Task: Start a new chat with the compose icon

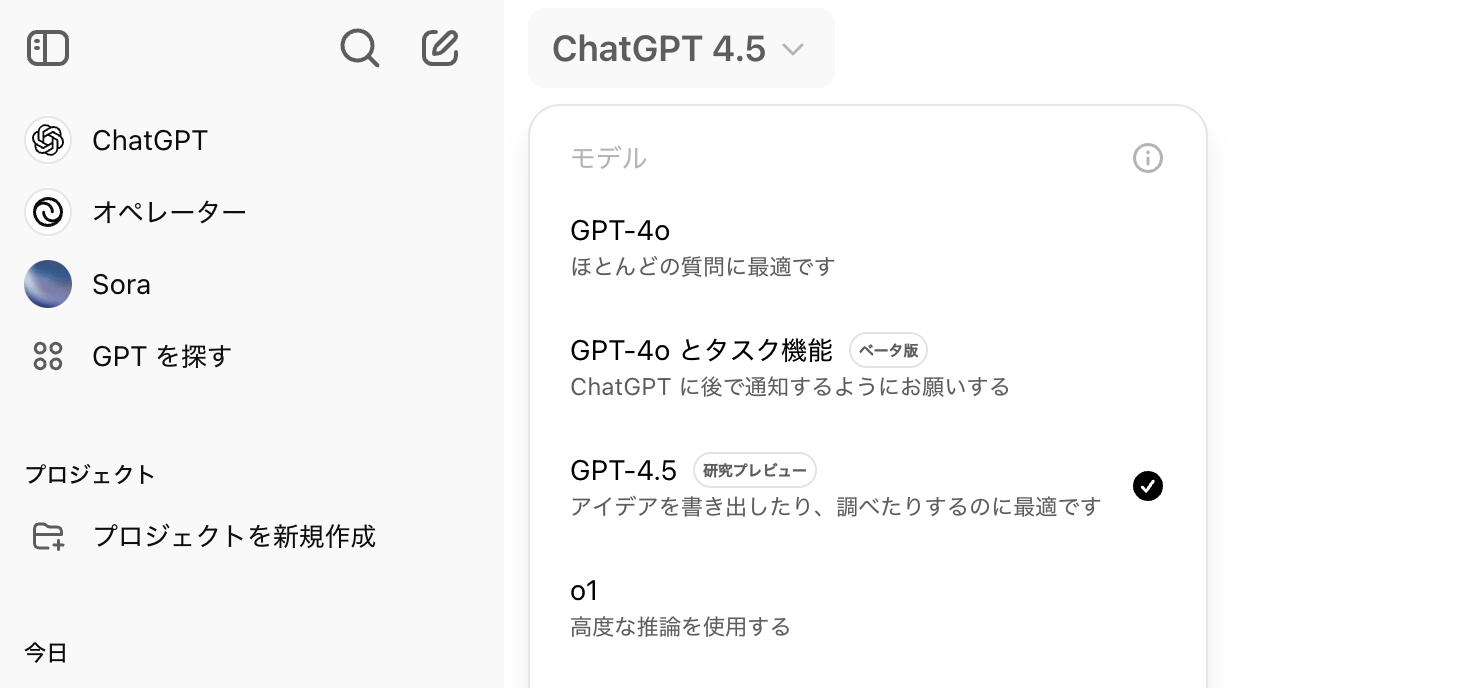Action: pyautogui.click(x=440, y=48)
